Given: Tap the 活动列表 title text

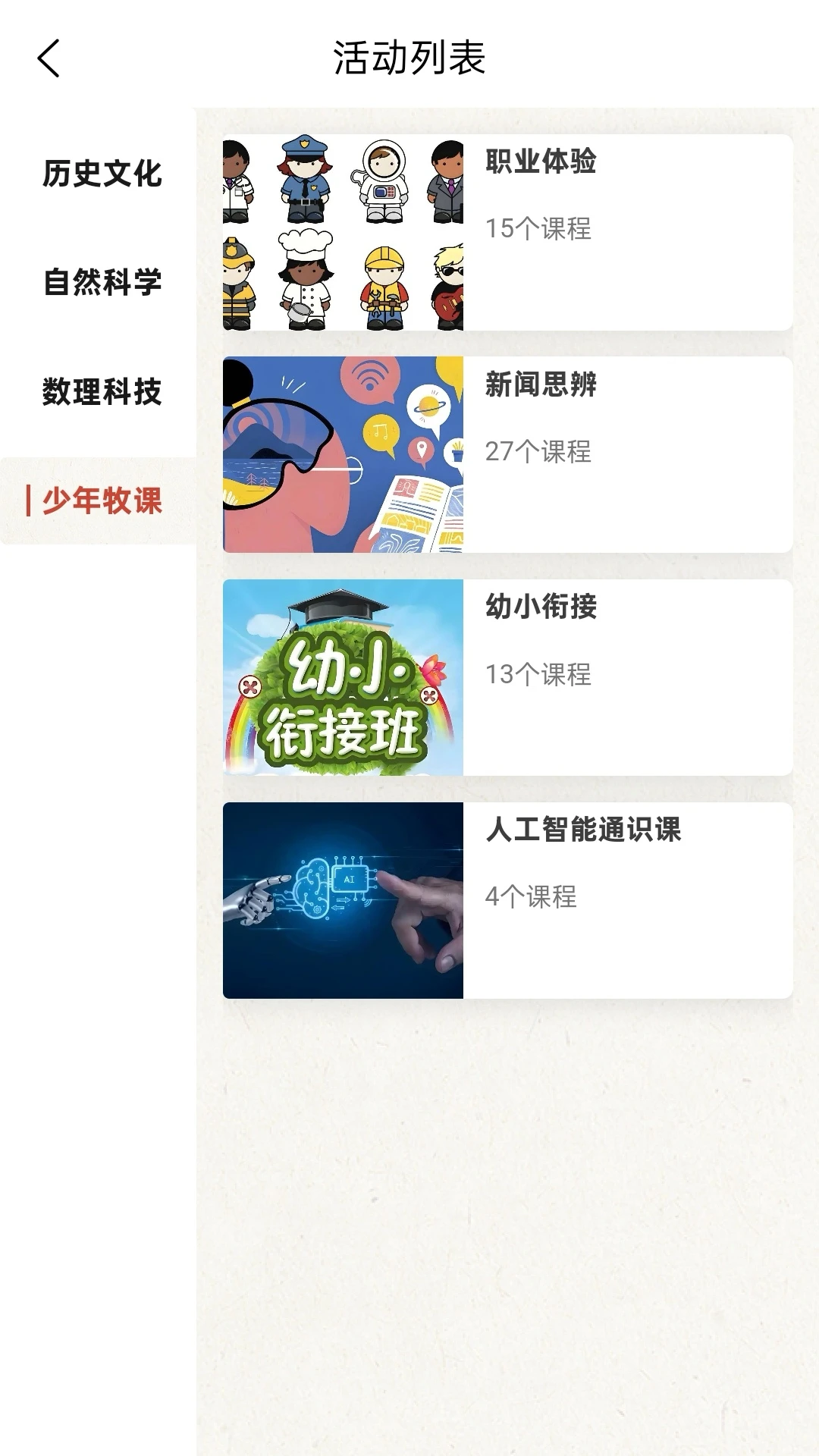Looking at the screenshot, I should 409,57.
